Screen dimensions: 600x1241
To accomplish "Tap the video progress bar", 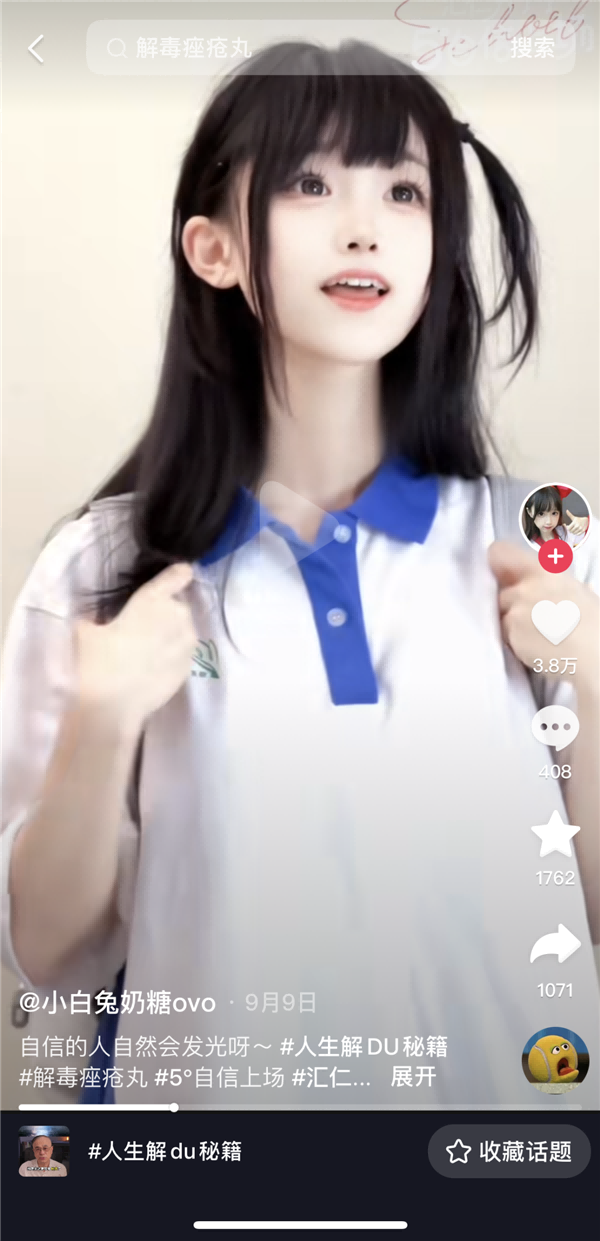I will [300, 1107].
